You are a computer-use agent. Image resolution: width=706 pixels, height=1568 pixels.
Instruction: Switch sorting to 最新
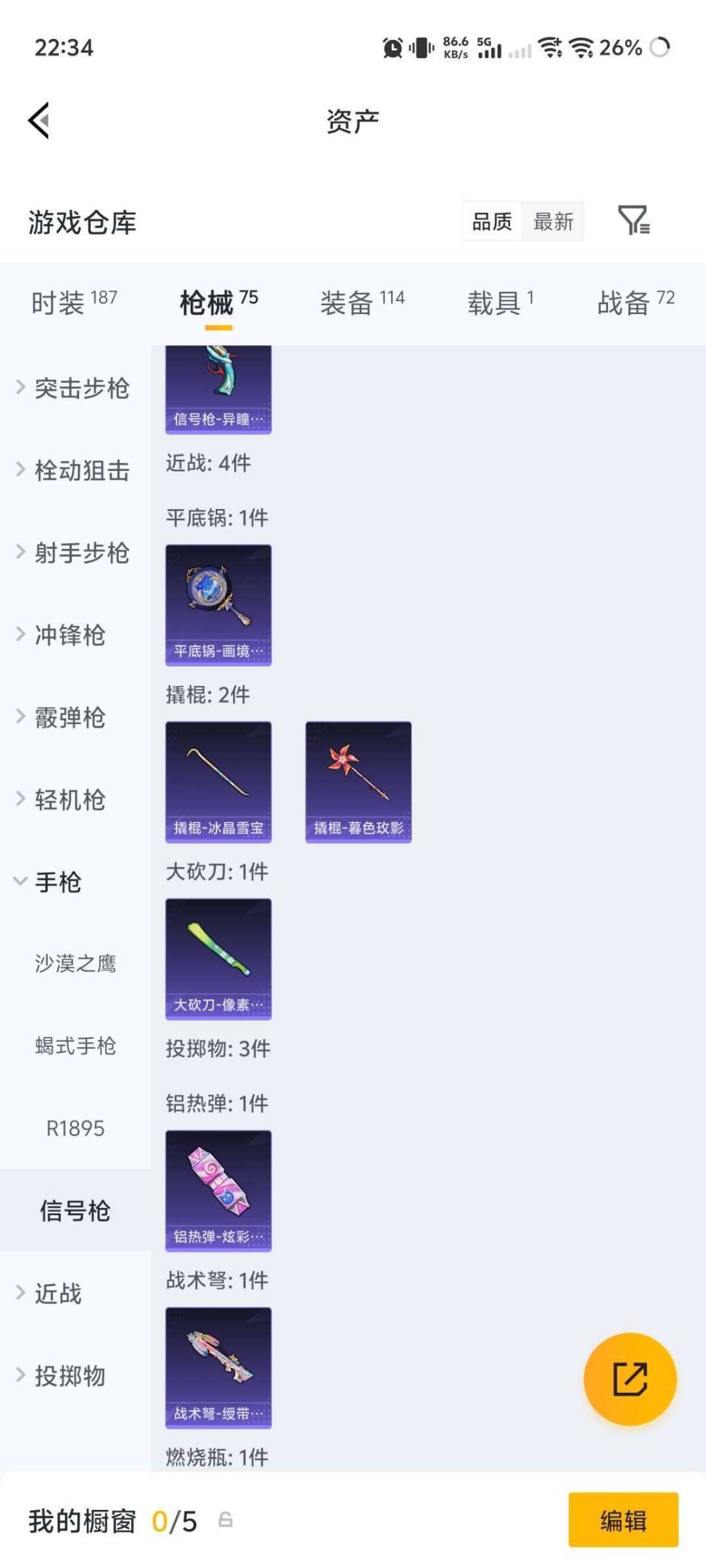(x=554, y=222)
